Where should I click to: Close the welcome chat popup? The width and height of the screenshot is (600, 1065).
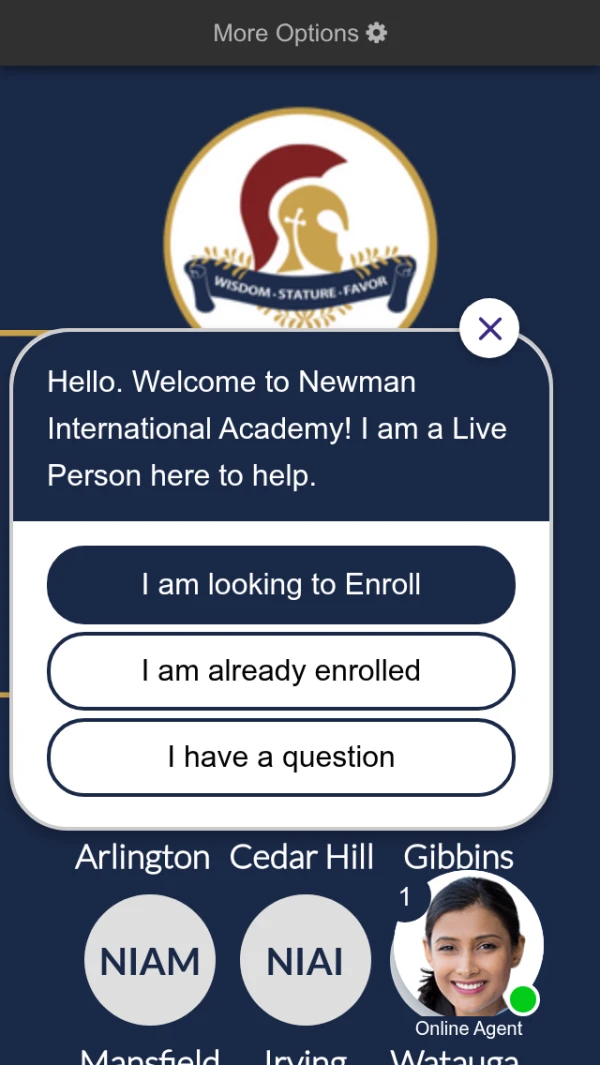[x=489, y=328]
